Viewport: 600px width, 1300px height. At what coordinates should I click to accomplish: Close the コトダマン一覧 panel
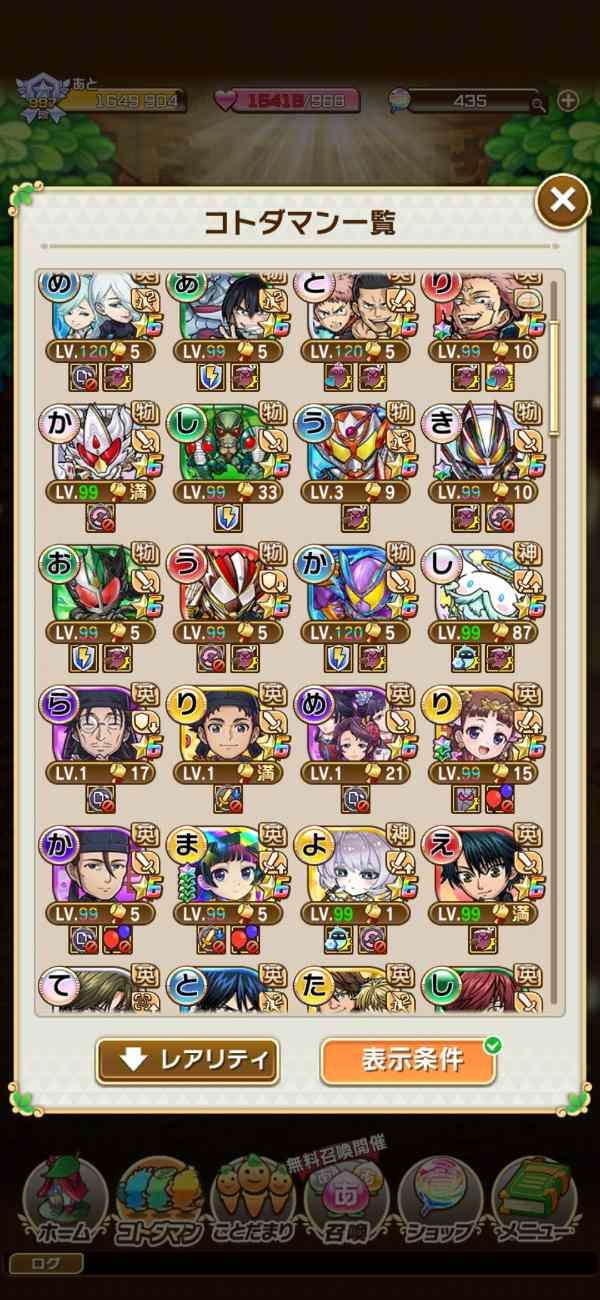click(563, 201)
